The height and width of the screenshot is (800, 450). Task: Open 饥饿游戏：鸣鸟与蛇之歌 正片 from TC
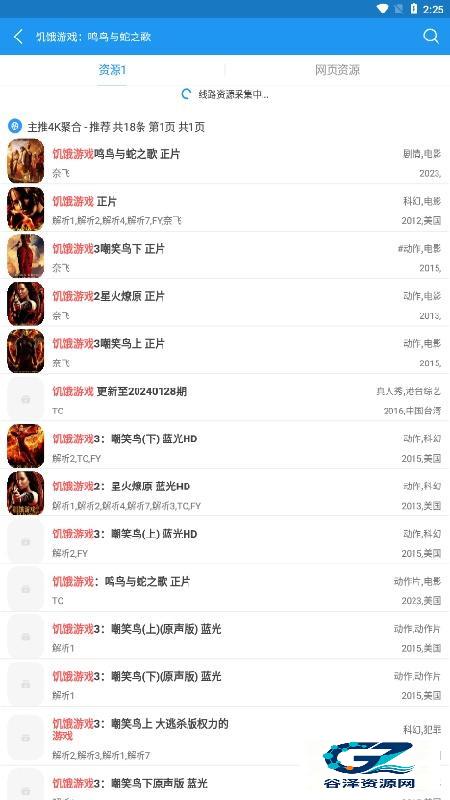[x=225, y=588]
